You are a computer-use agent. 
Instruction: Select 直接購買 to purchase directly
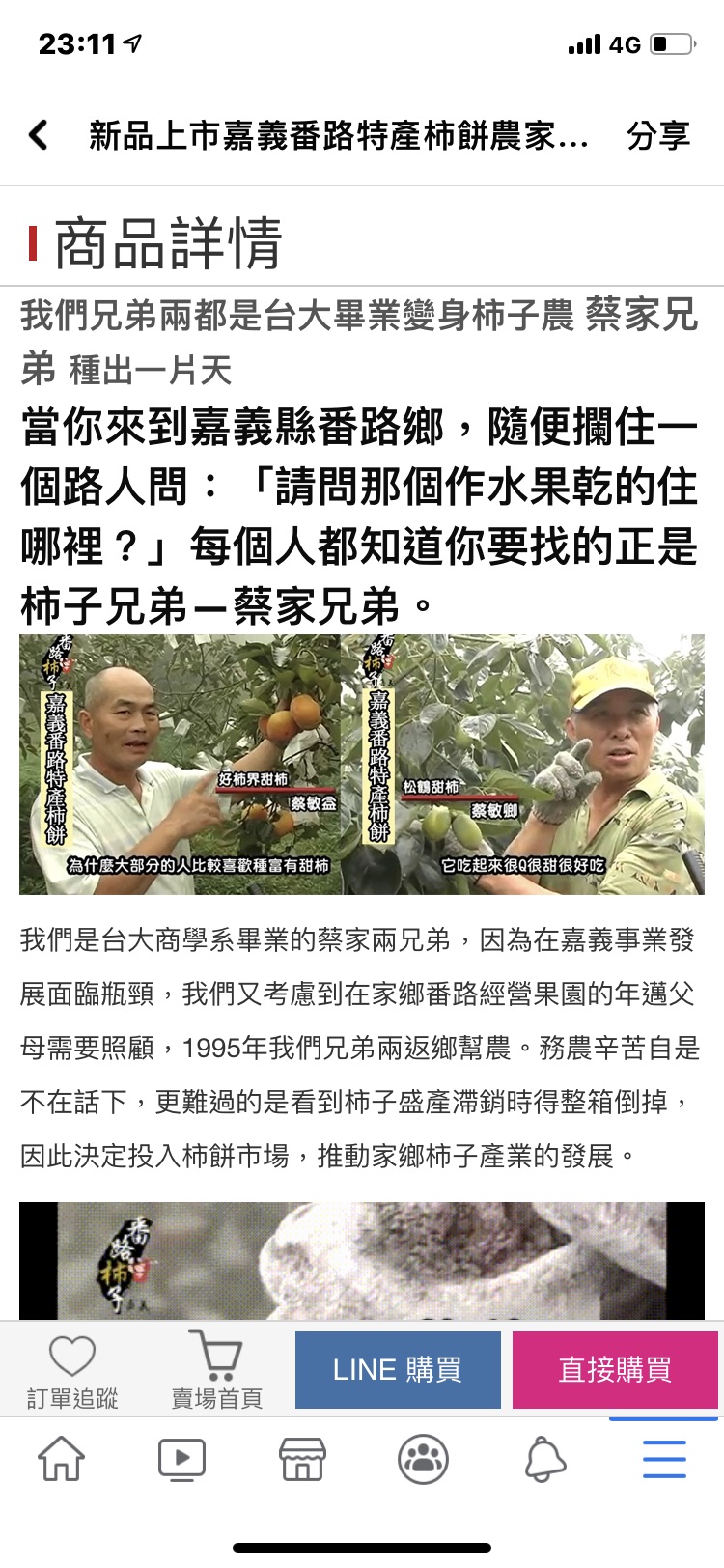point(615,1369)
